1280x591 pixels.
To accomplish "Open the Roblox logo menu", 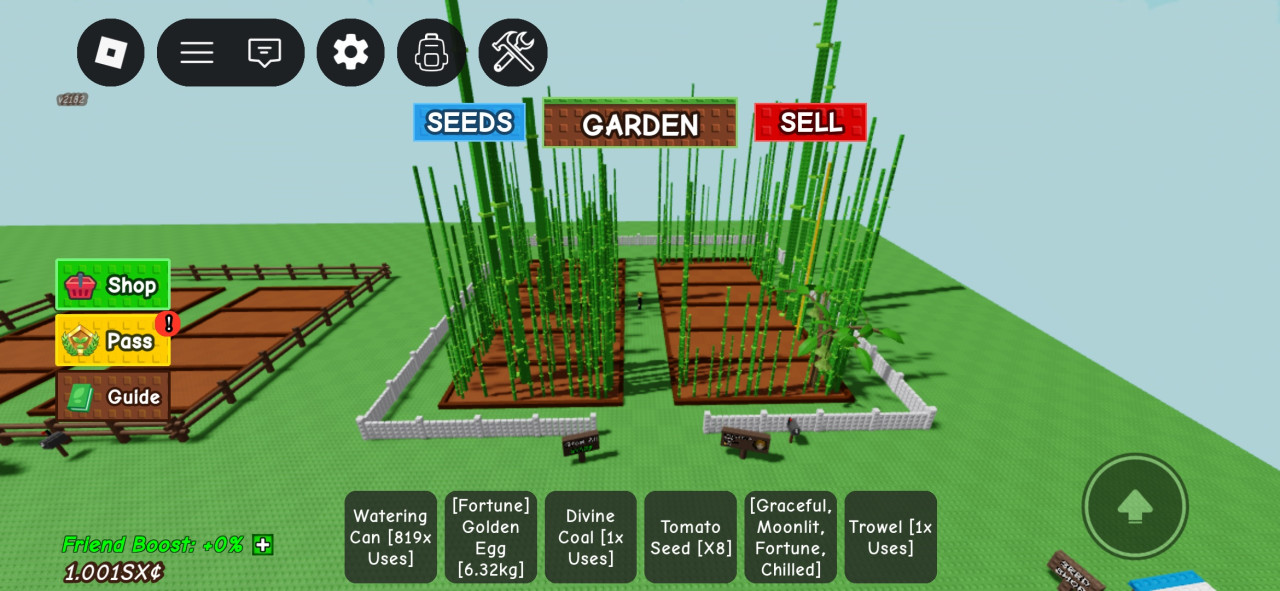I will click(x=111, y=52).
